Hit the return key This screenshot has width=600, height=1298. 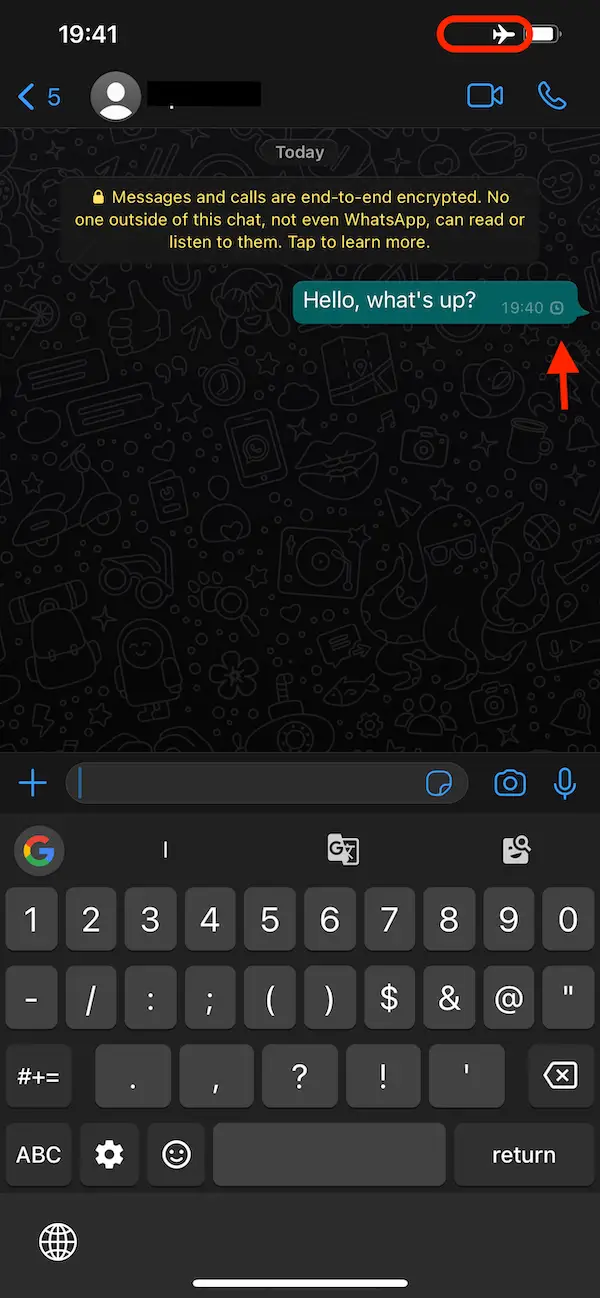coord(524,1155)
